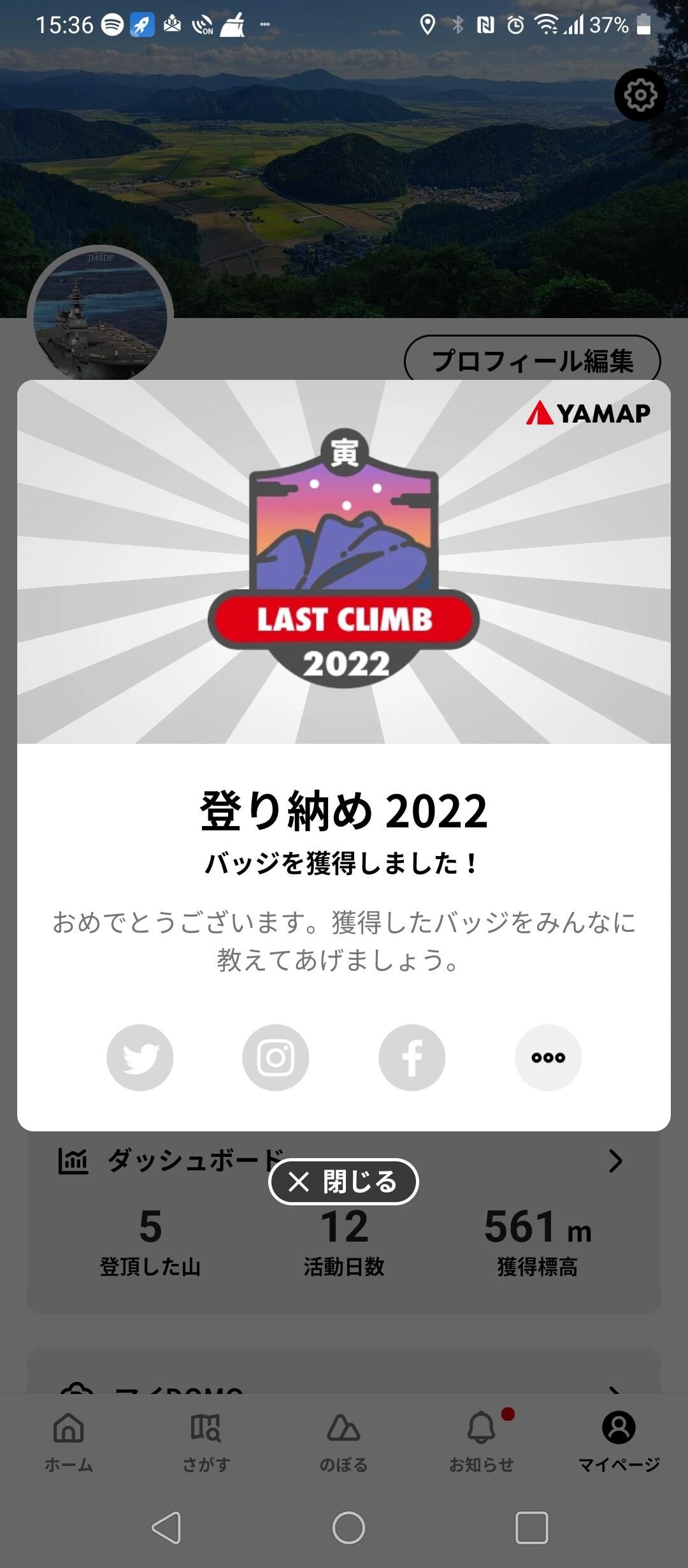The width and height of the screenshot is (688, 1568).
Task: Share the badge on Instagram
Action: (x=276, y=1057)
